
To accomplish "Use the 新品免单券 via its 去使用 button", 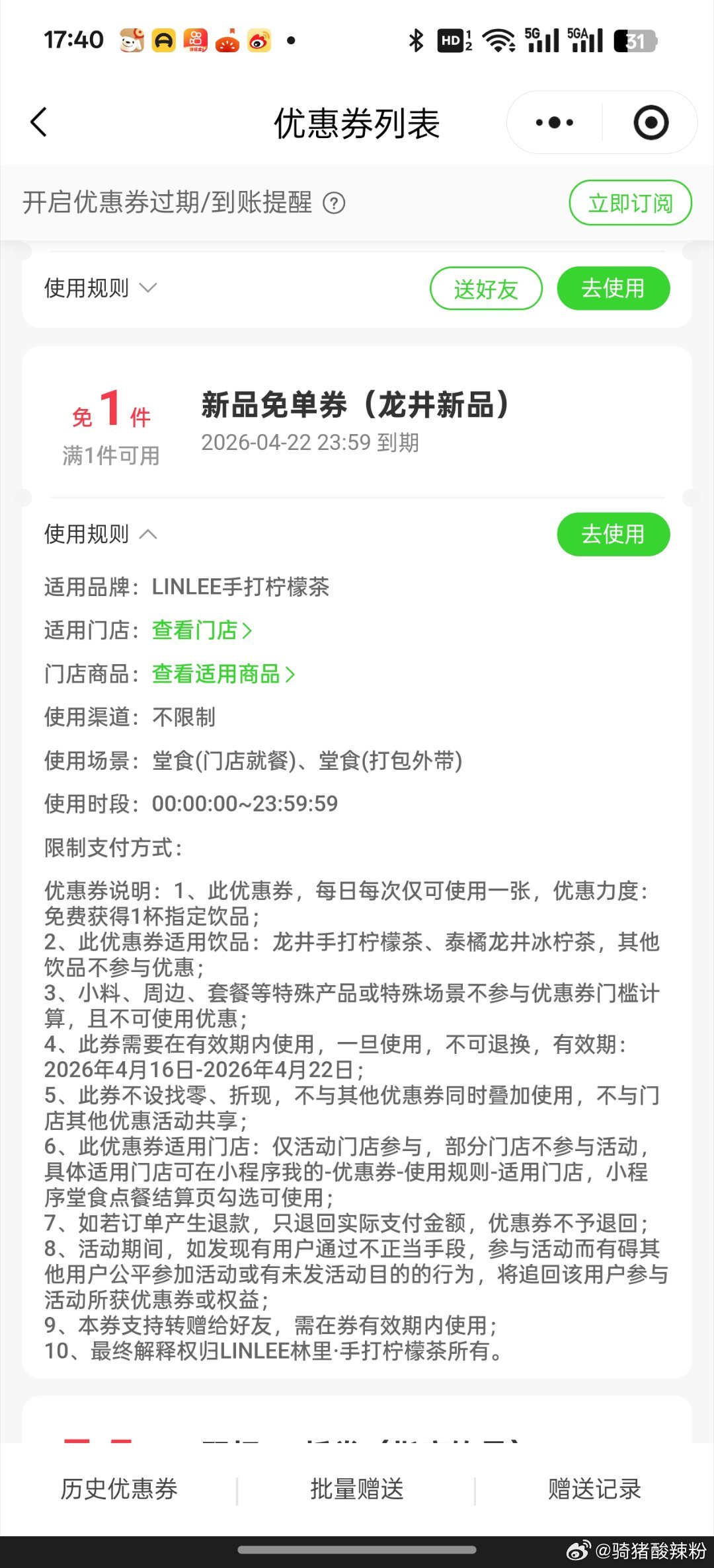I will [x=613, y=534].
